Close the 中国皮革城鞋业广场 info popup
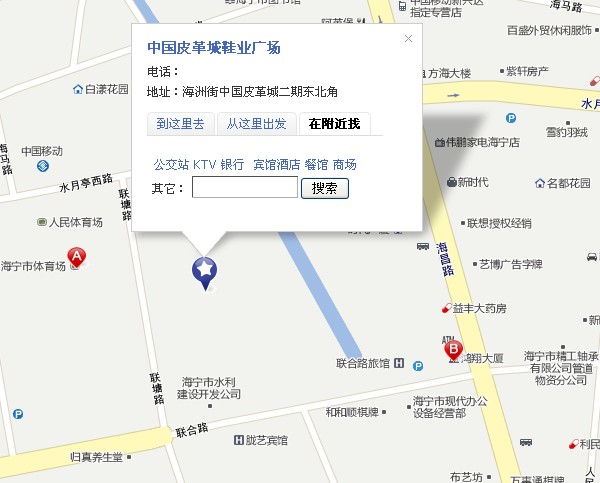This screenshot has width=600, height=483. click(408, 39)
